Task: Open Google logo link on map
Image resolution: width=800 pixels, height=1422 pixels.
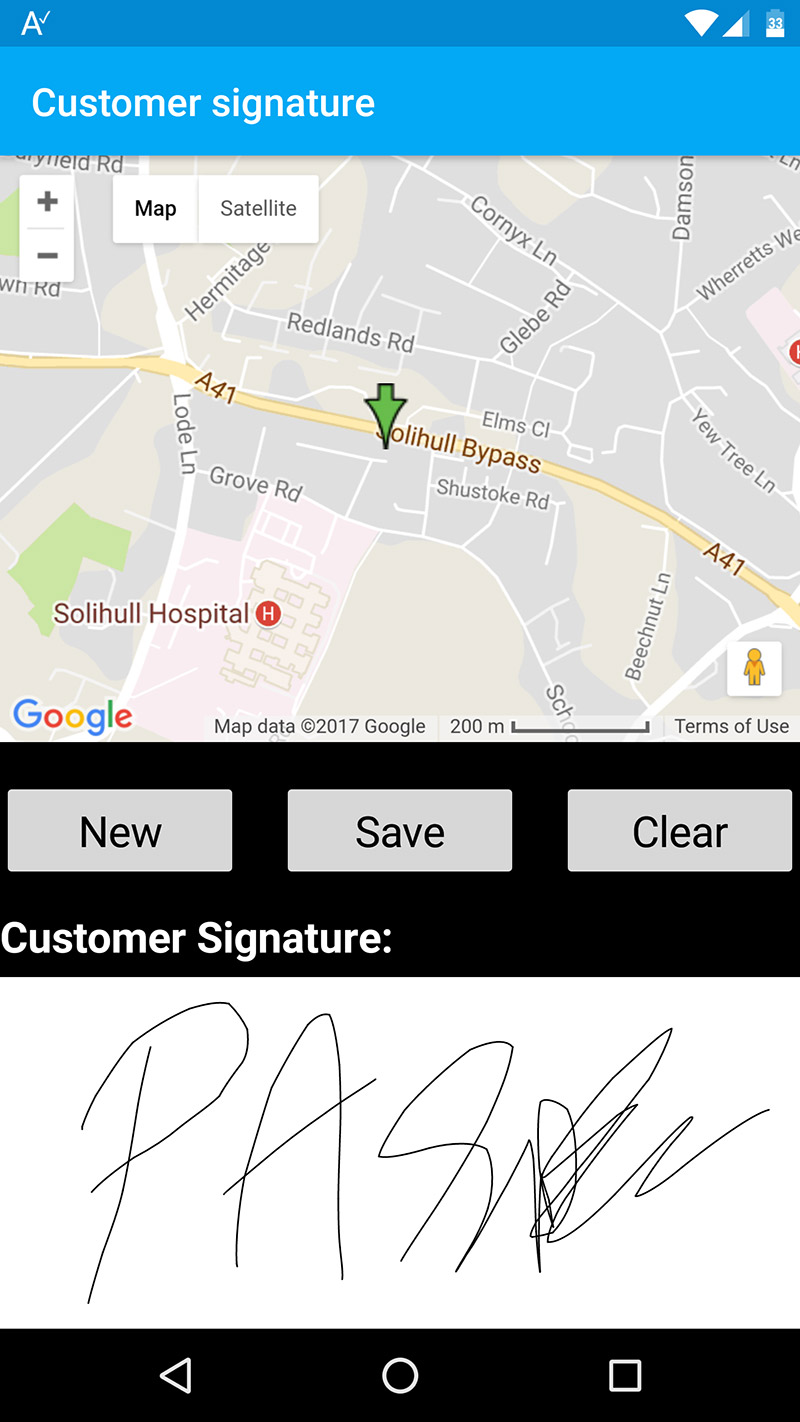Action: click(x=72, y=716)
